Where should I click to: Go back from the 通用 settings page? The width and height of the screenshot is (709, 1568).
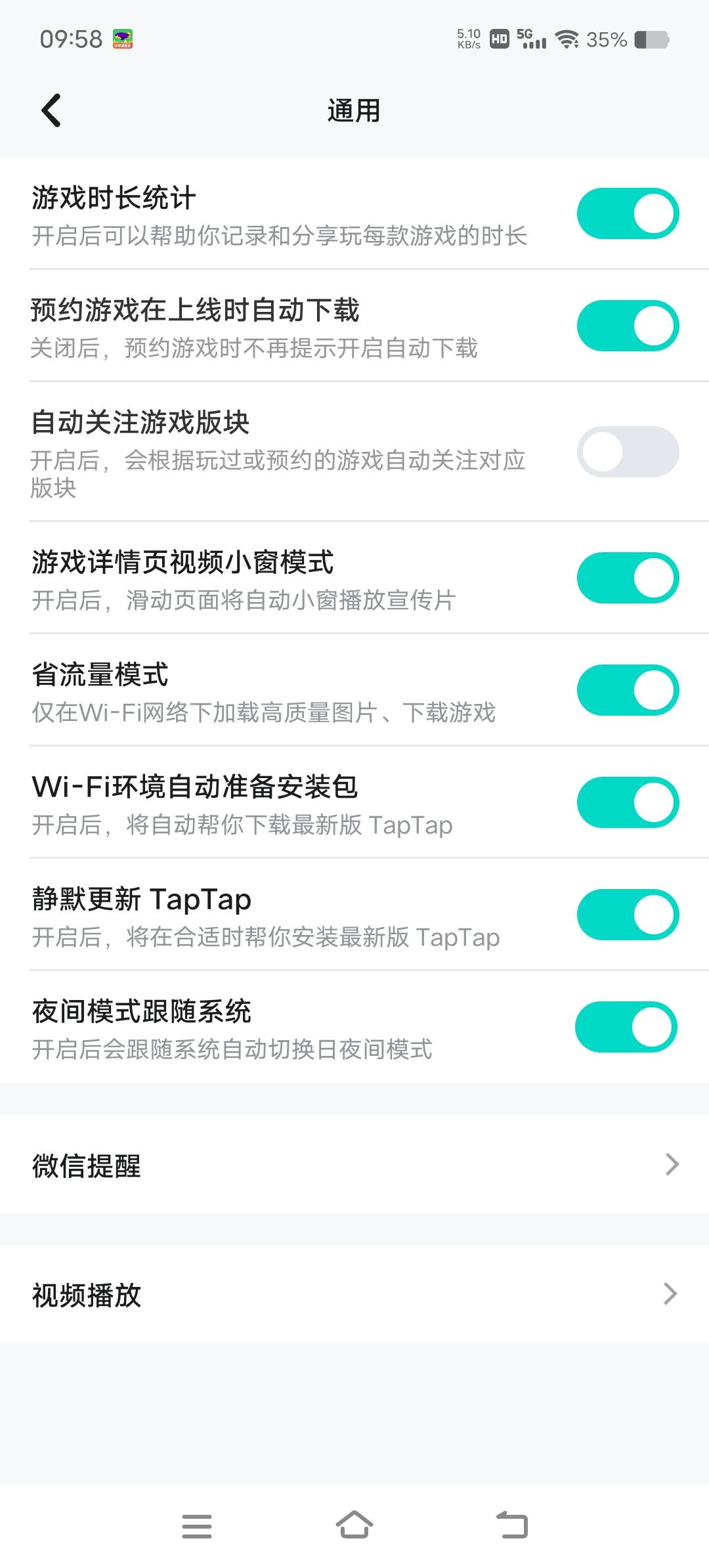pos(51,110)
